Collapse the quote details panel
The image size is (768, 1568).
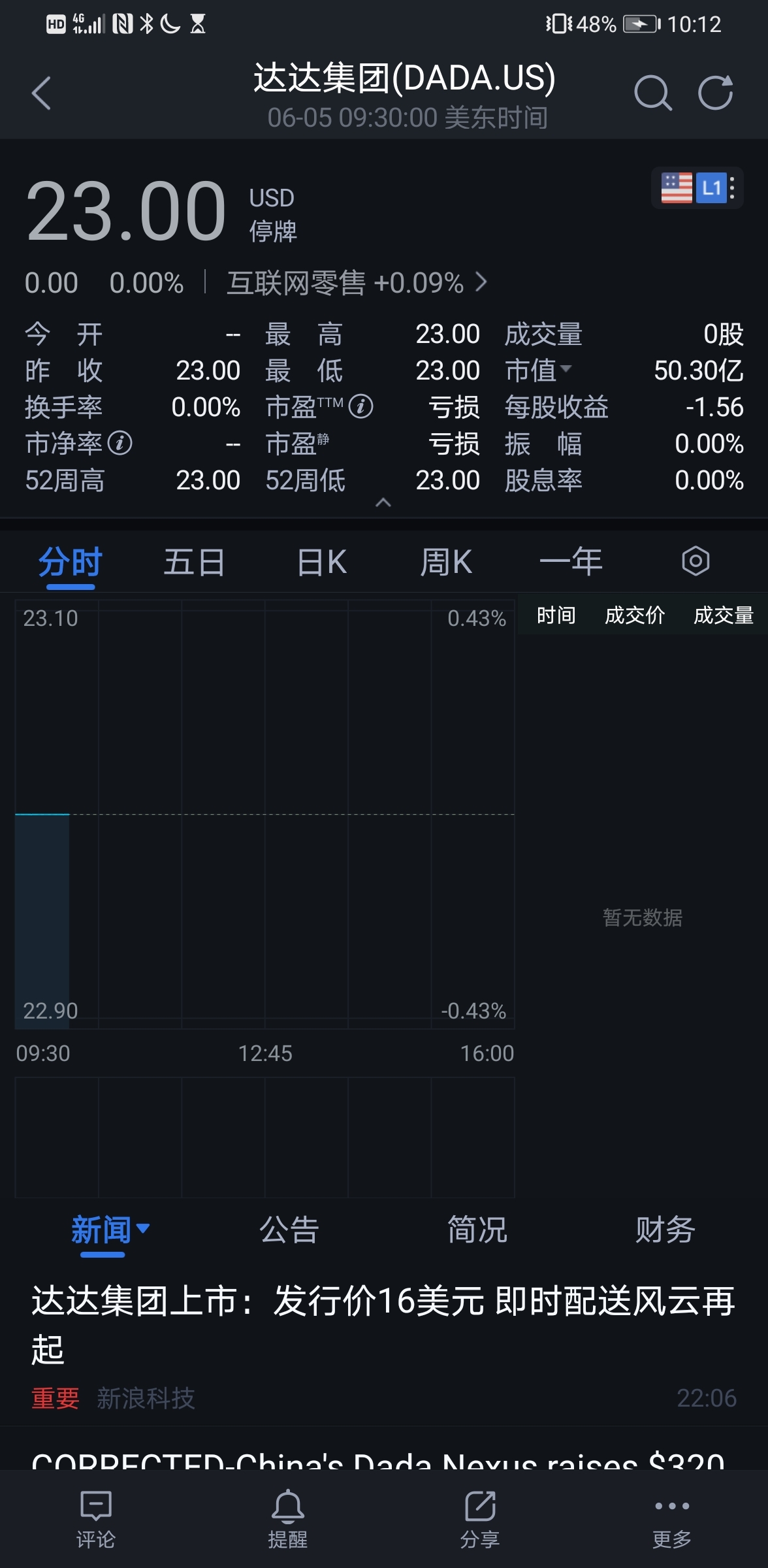(383, 502)
